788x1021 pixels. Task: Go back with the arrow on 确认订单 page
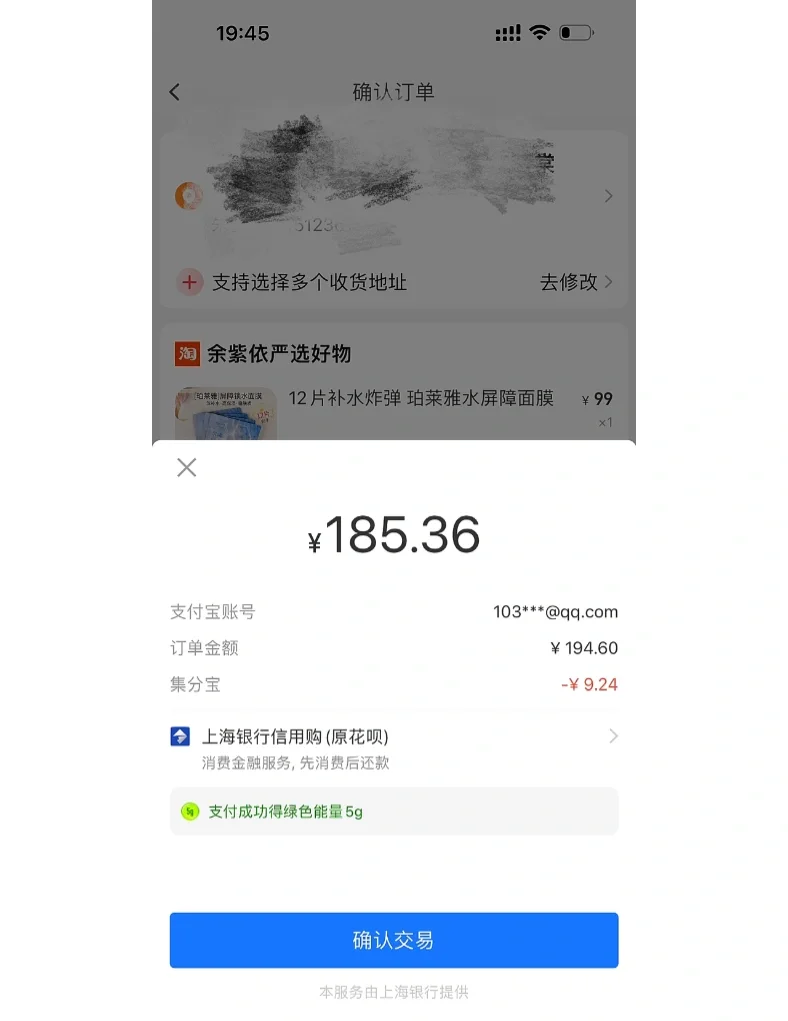click(x=174, y=91)
